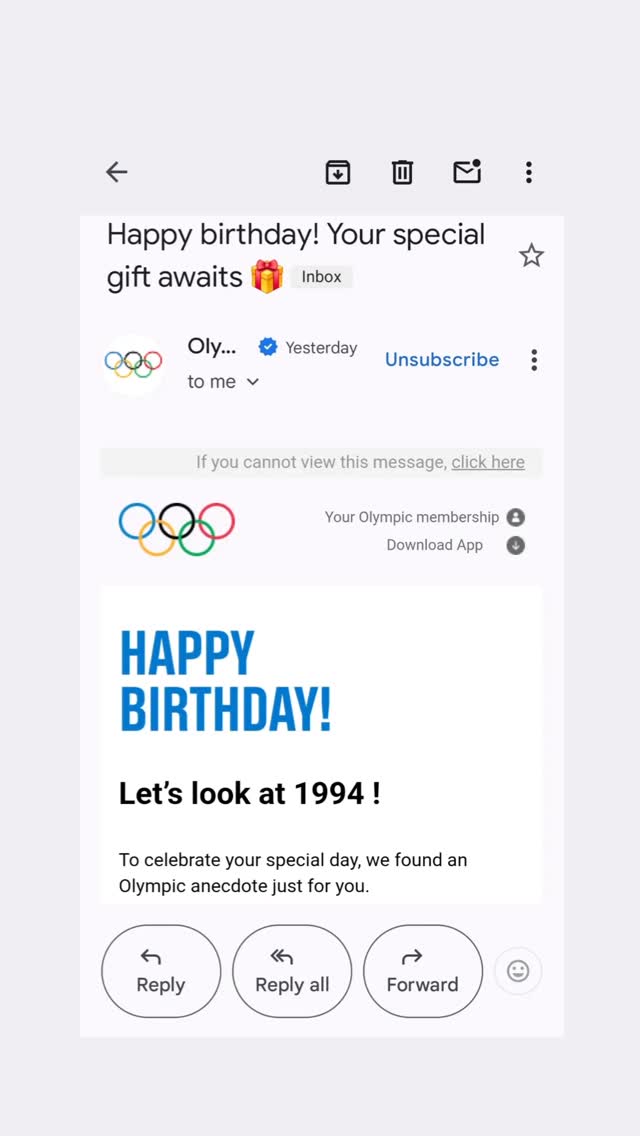Tap the Download App link
The image size is (640, 1136).
coord(455,546)
